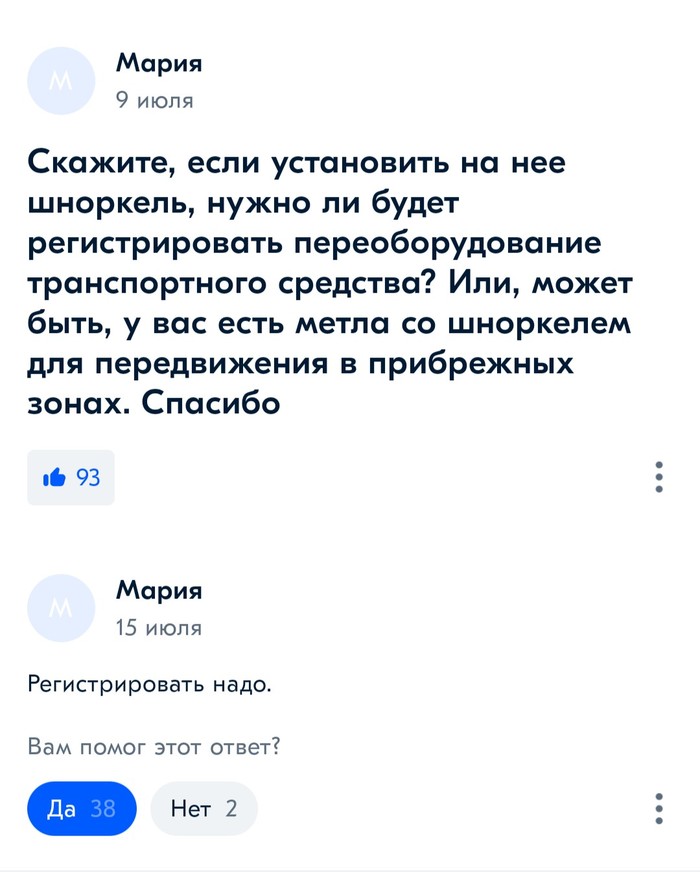Like Maria's question with 93 thumbs-up
This screenshot has height=872, width=700.
71,478
